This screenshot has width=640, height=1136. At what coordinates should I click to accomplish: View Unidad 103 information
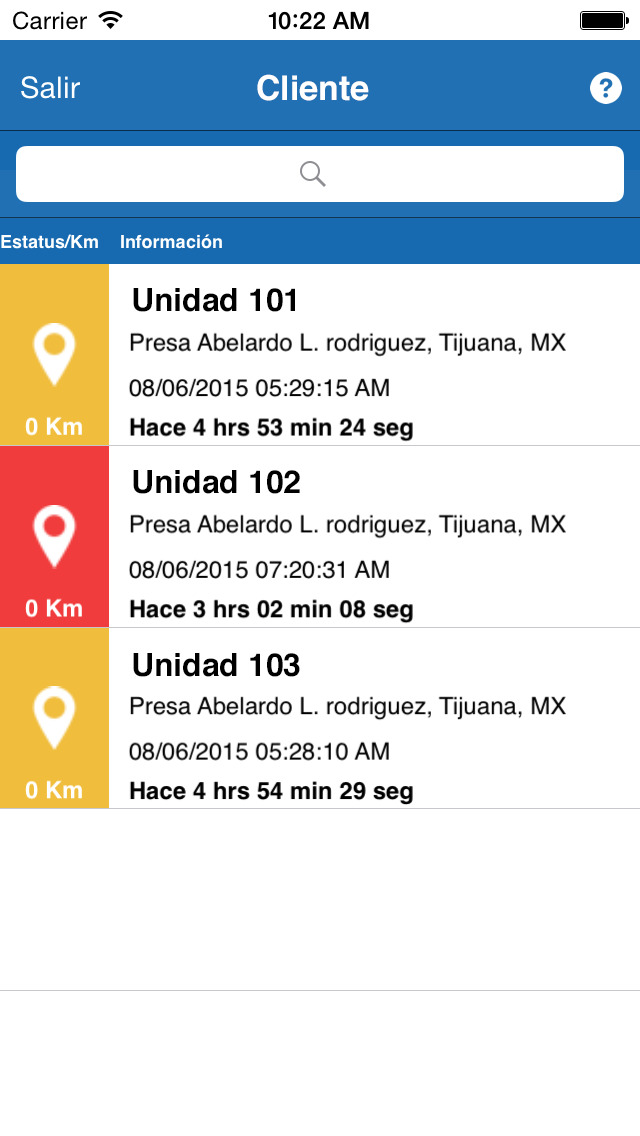[320, 719]
